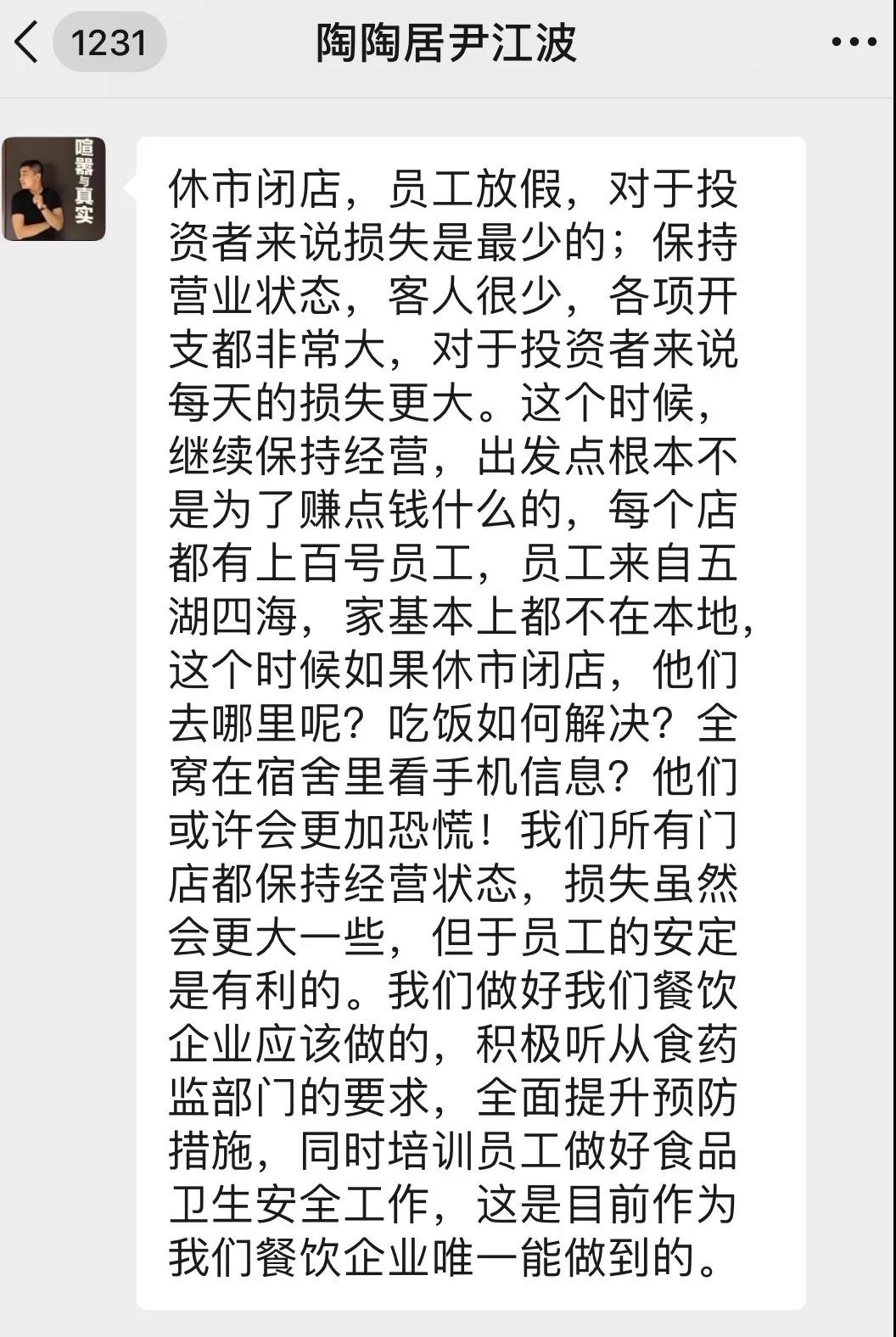
Task: Open the sender's profile avatar
Action: pyautogui.click(x=54, y=189)
